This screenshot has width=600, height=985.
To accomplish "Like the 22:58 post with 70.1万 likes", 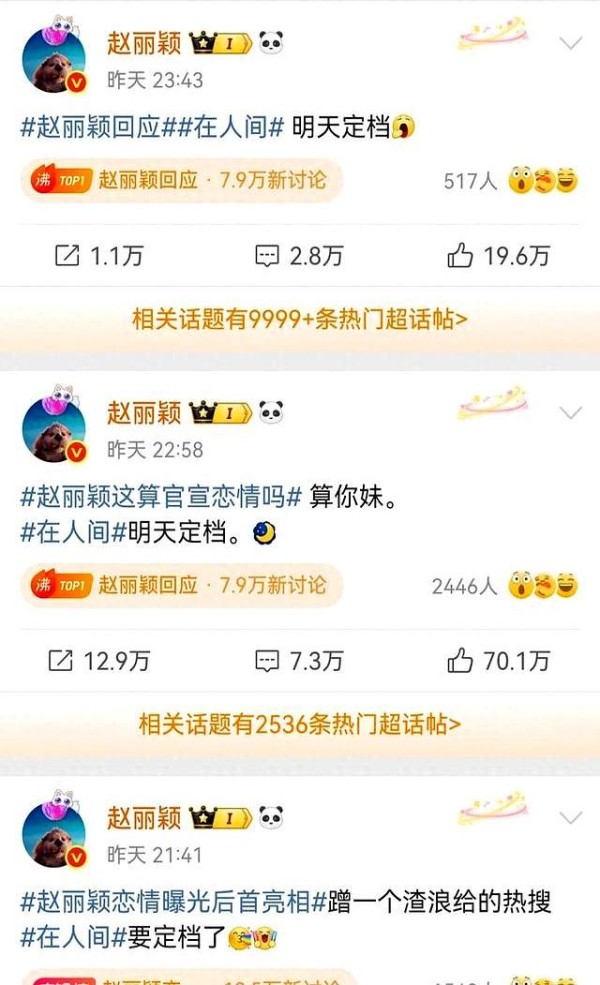I will [x=498, y=660].
